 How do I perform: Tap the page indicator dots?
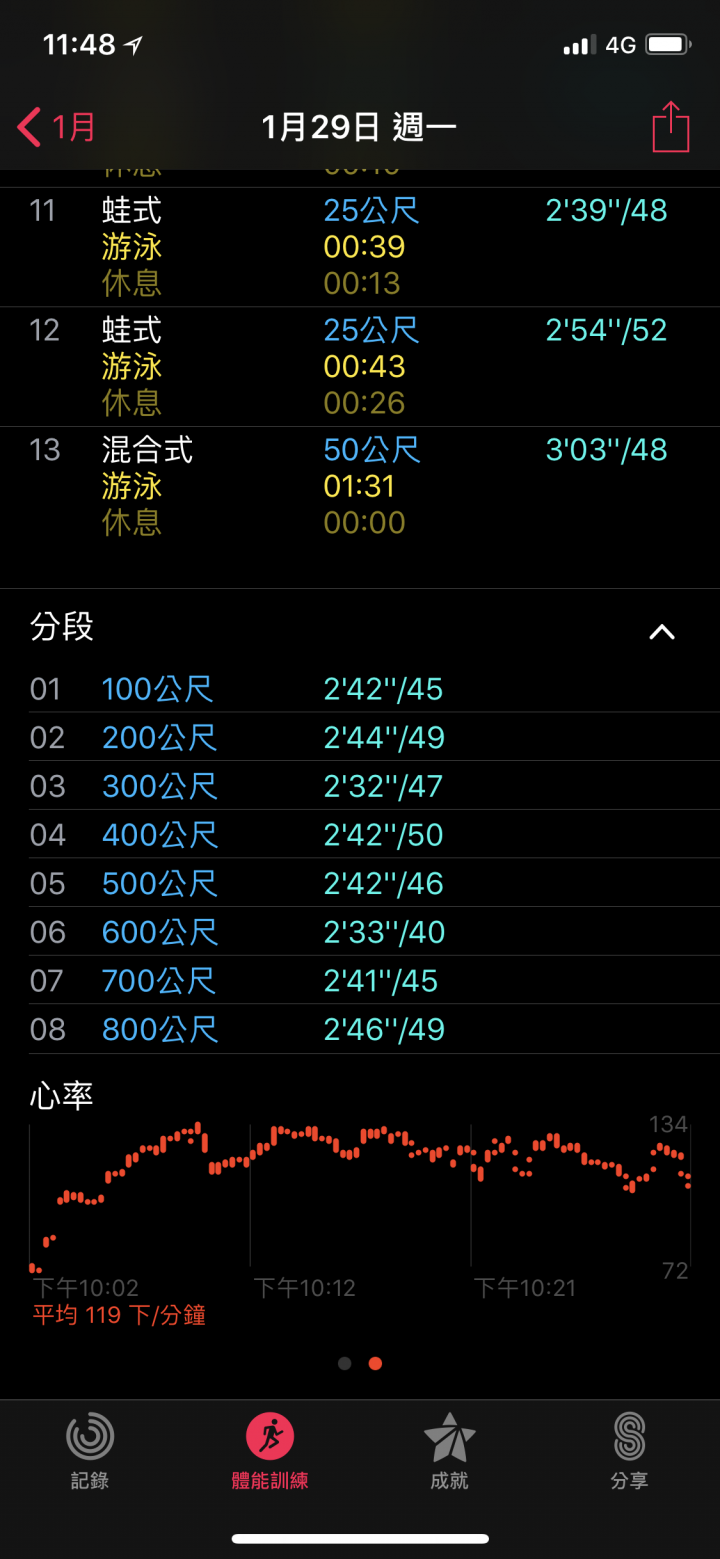(360, 1363)
